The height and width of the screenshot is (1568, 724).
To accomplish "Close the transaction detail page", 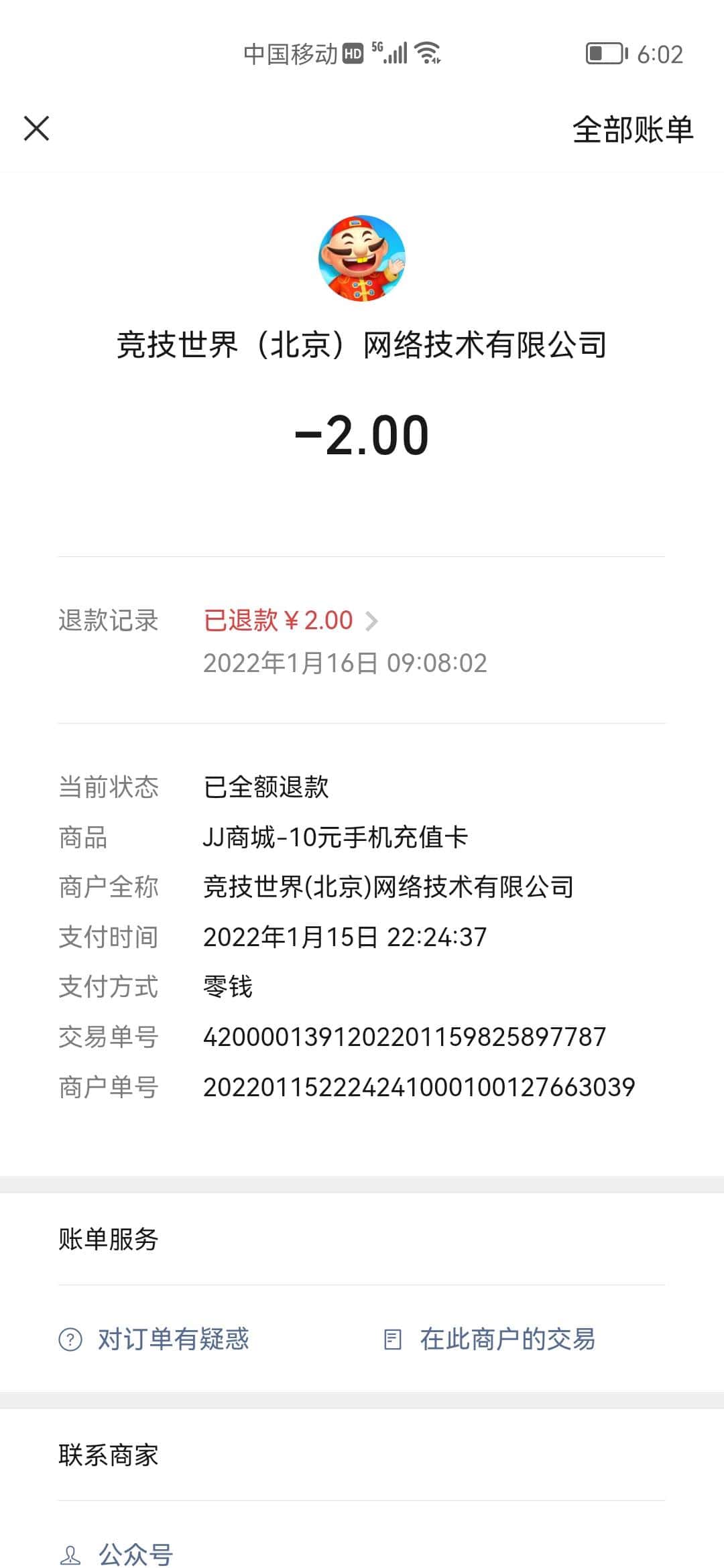I will point(37,129).
